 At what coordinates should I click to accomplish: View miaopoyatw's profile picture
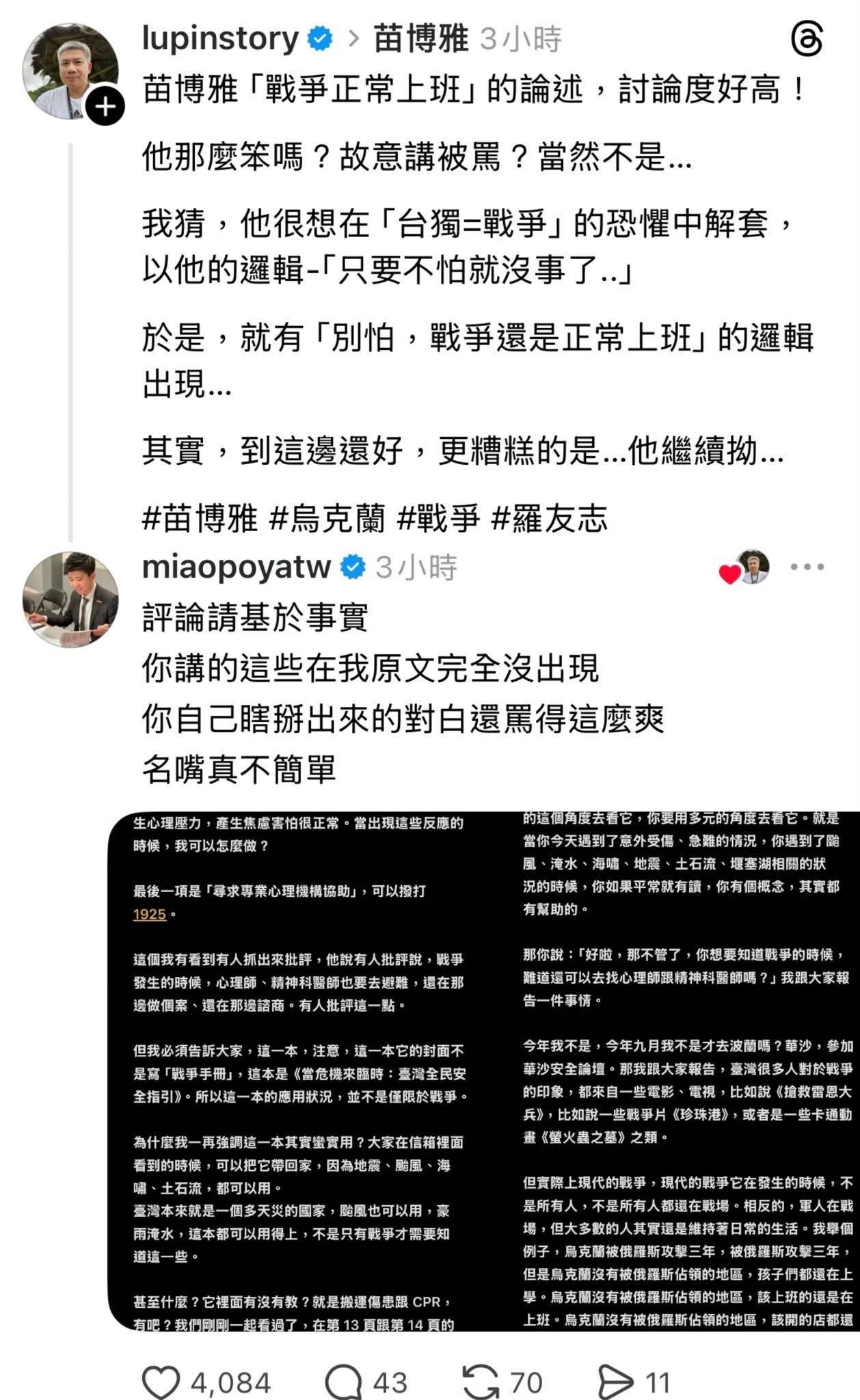click(70, 600)
